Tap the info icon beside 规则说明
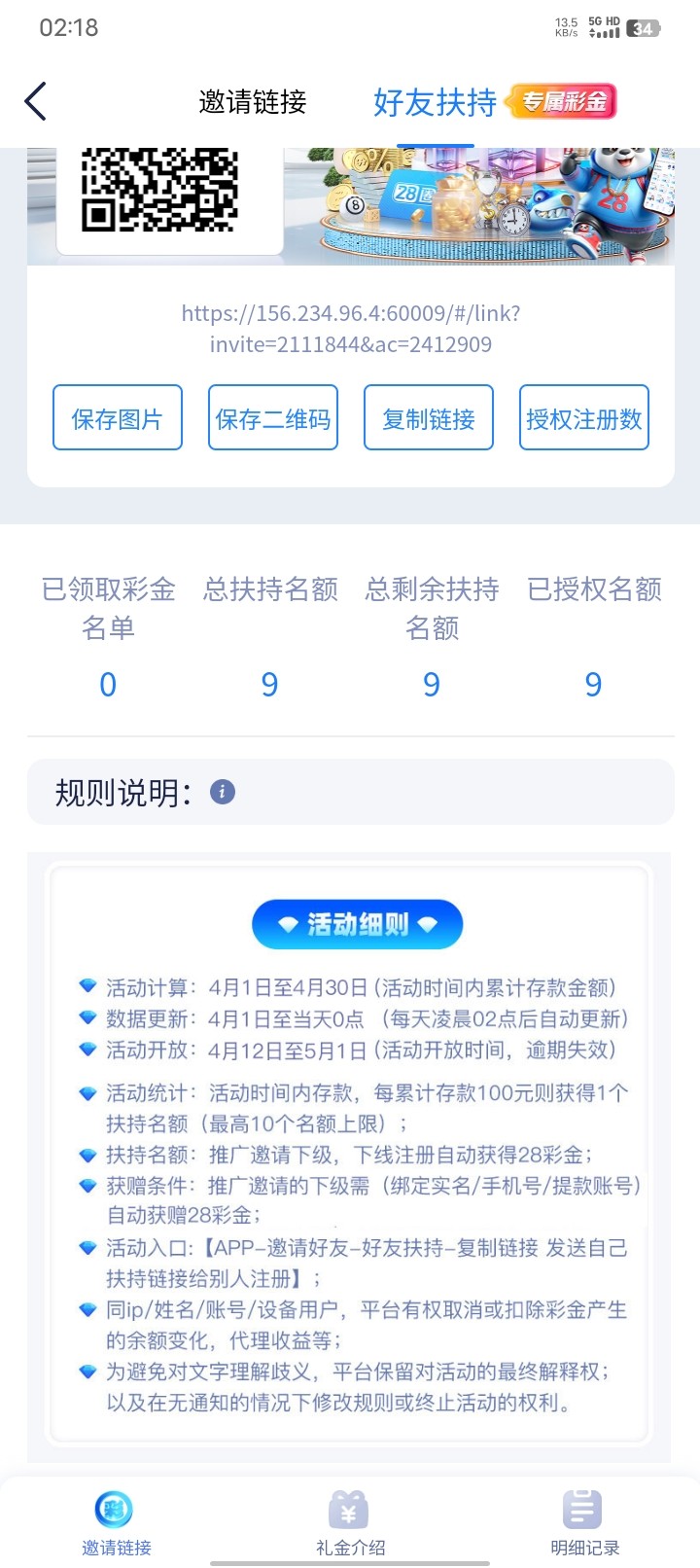Viewport: 700px width, 1568px height. click(x=223, y=792)
